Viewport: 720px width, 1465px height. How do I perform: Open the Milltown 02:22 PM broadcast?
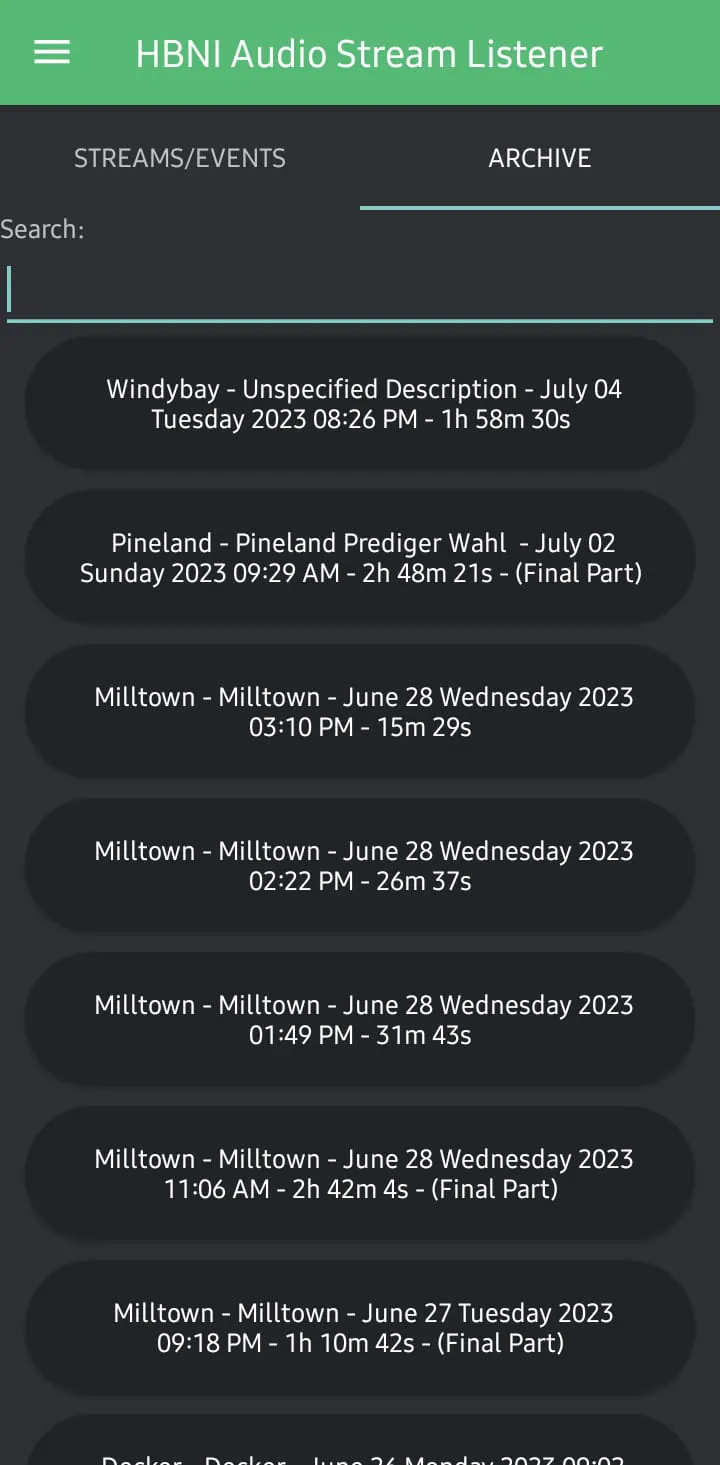[360, 866]
